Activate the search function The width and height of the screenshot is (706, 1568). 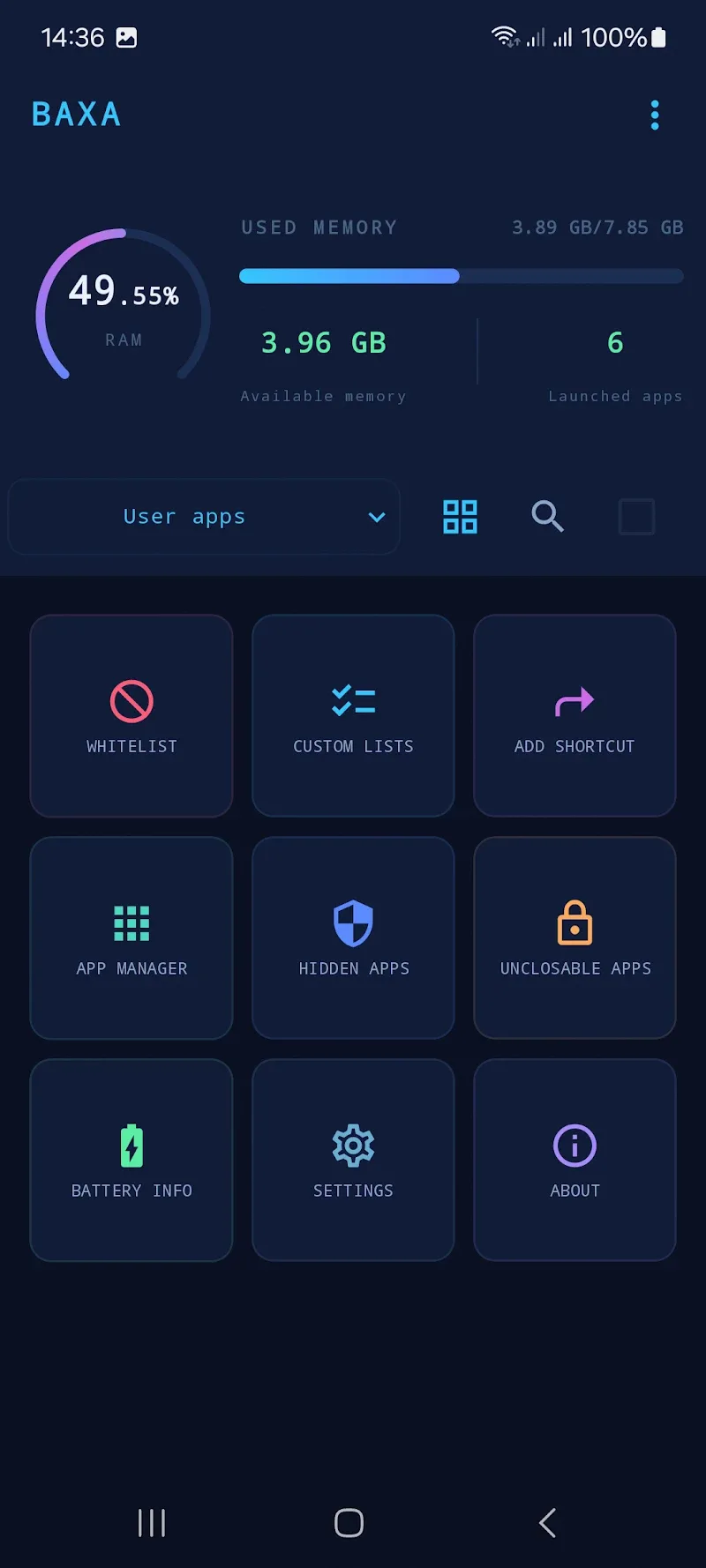(547, 517)
